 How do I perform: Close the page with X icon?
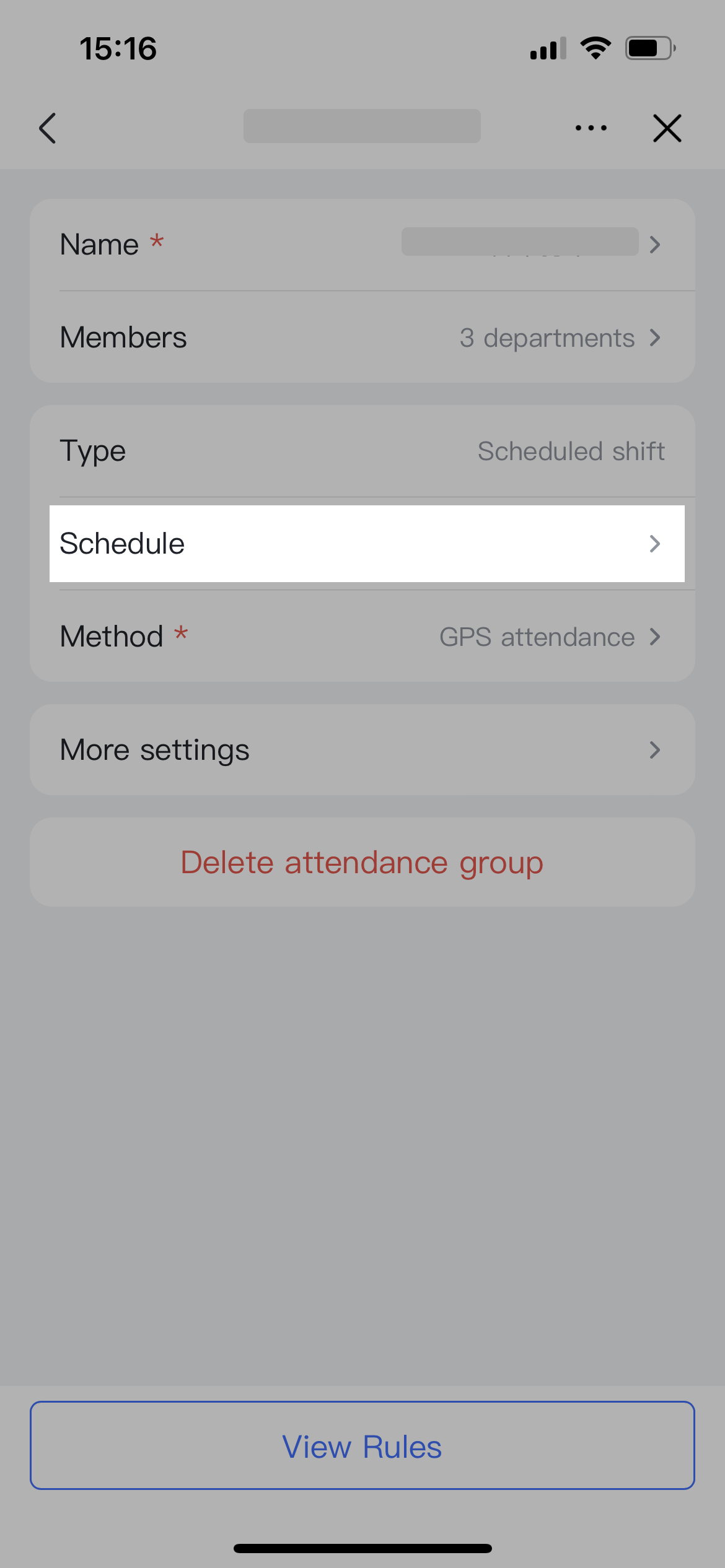coord(667,128)
